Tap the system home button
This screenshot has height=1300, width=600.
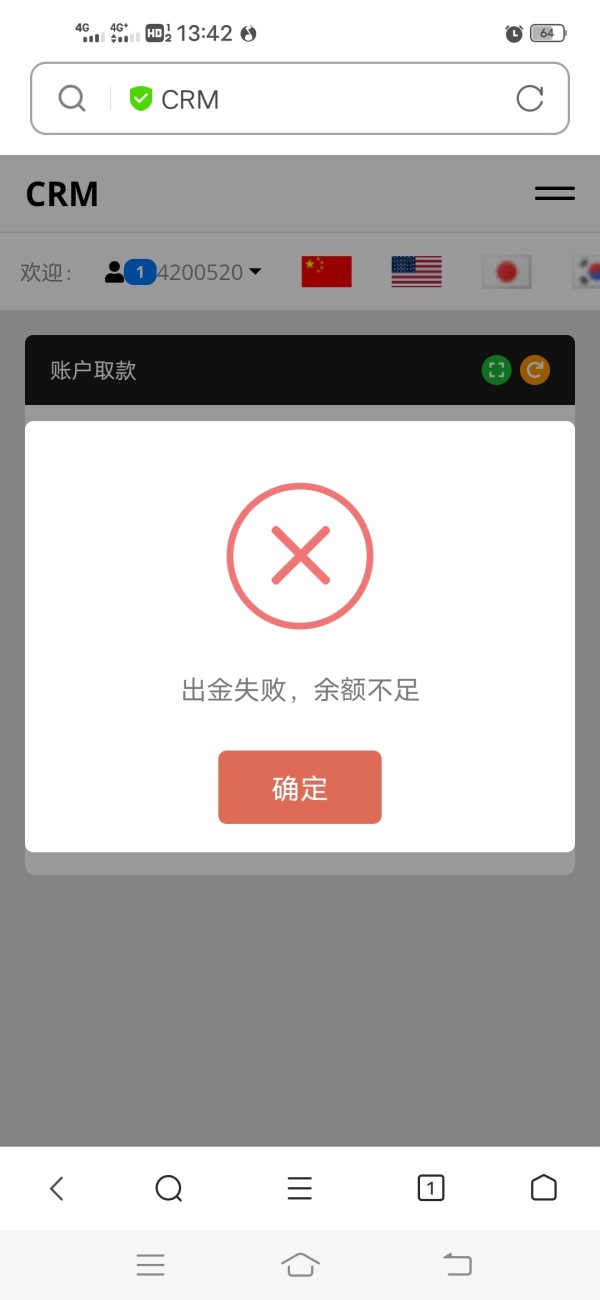(300, 1265)
